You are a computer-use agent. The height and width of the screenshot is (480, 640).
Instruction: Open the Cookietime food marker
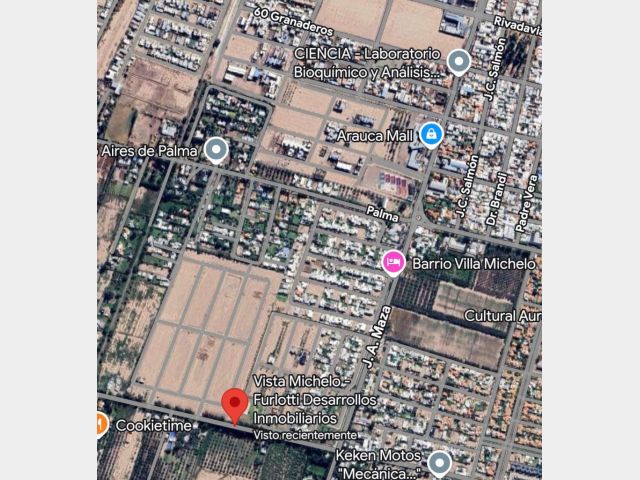101,424
